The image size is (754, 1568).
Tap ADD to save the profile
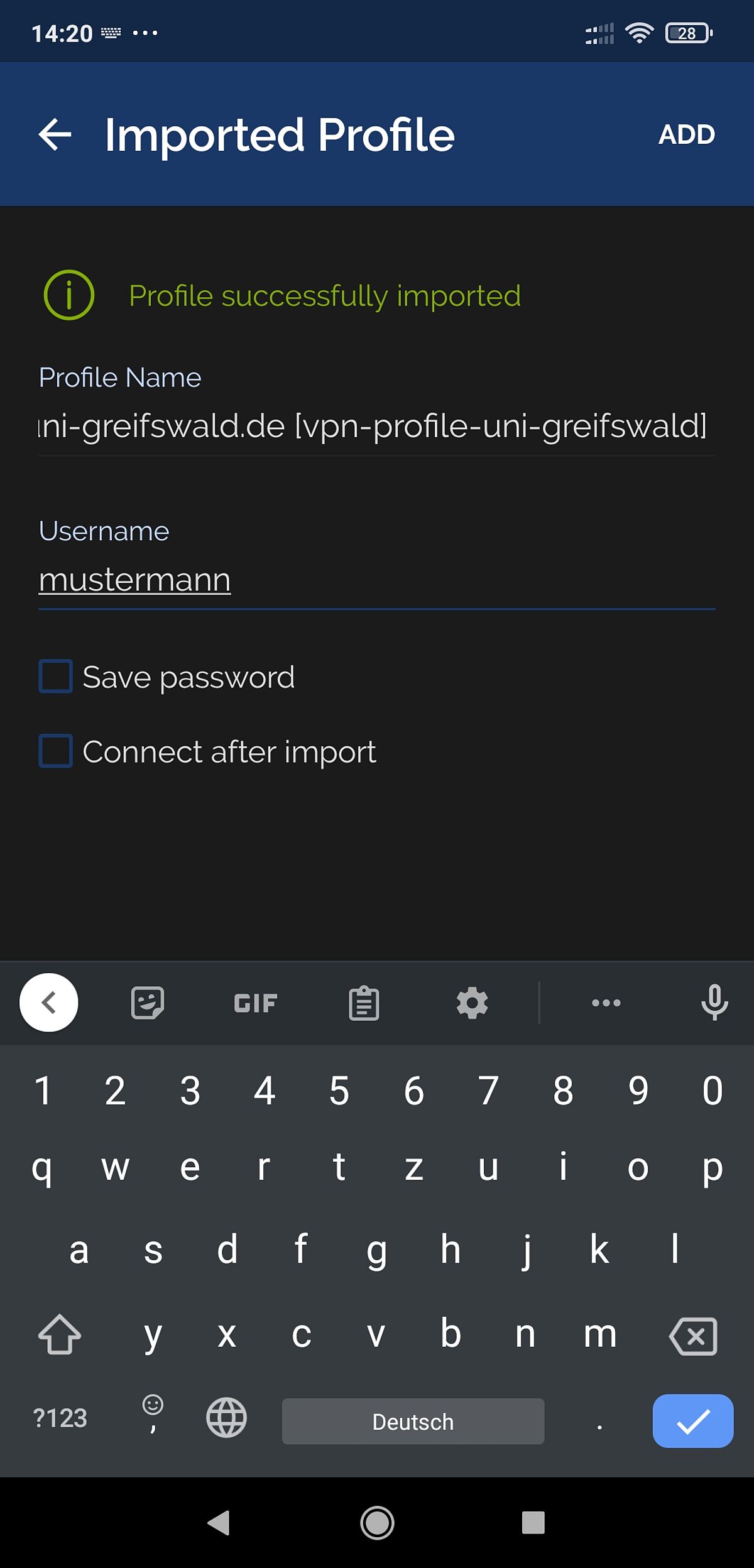pos(686,134)
